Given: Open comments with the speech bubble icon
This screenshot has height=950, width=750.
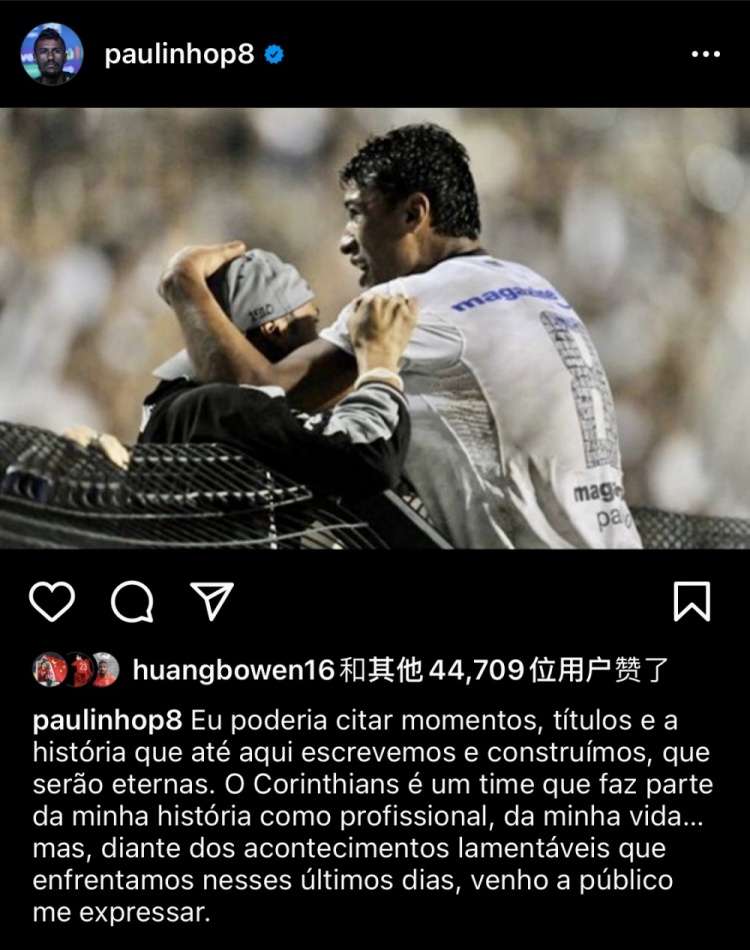Looking at the screenshot, I should (x=132, y=602).
